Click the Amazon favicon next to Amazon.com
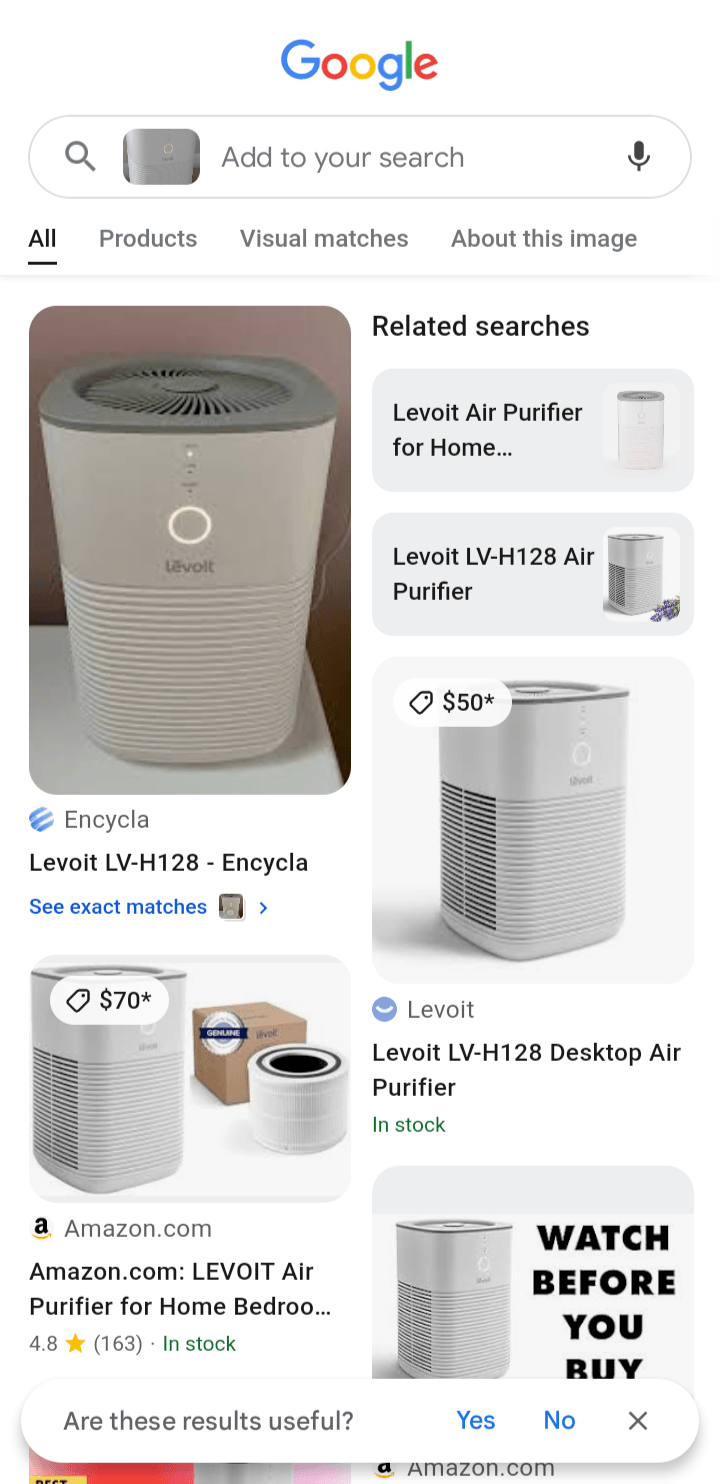 click(41, 1228)
